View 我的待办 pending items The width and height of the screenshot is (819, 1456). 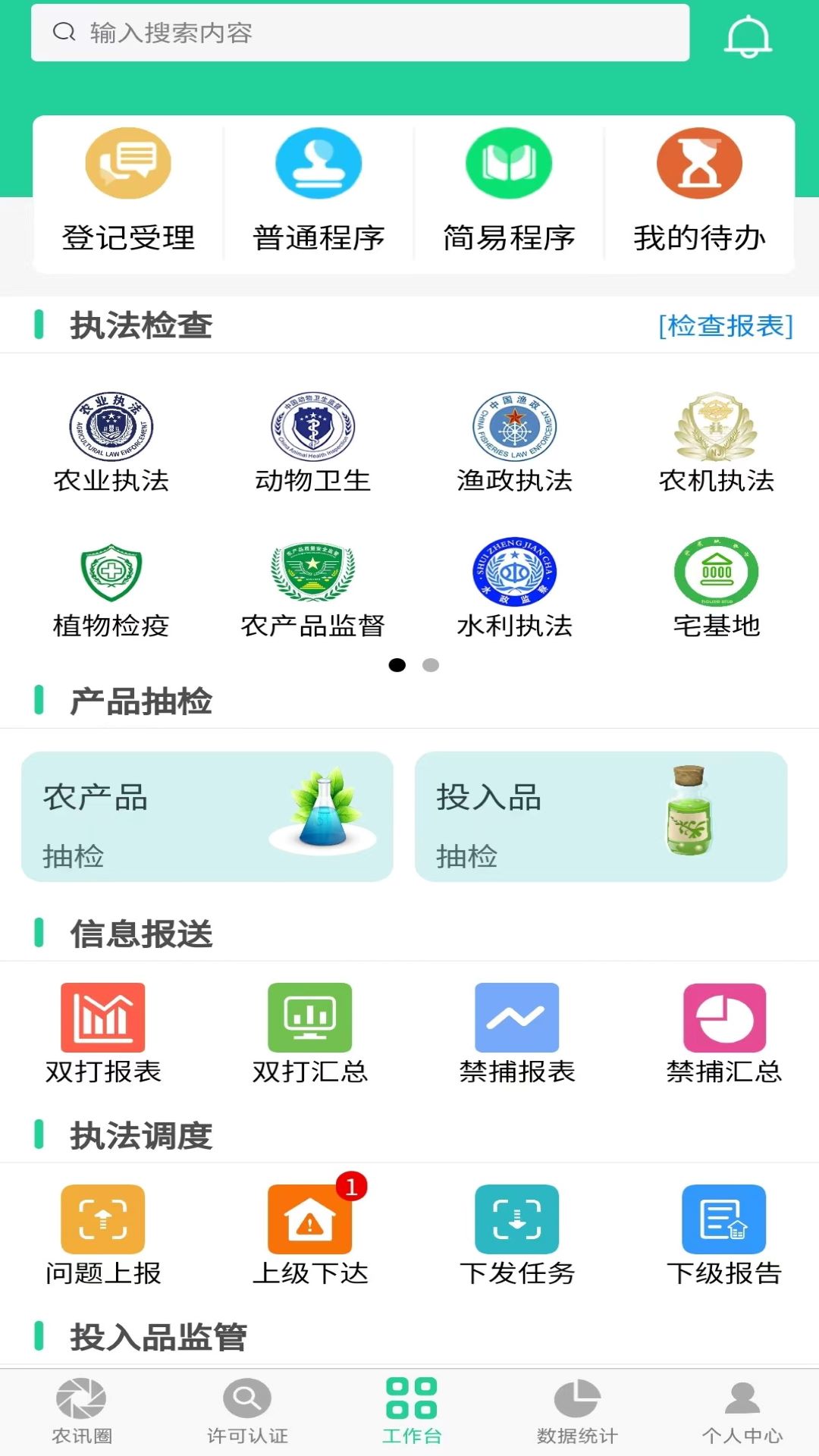coord(699,191)
